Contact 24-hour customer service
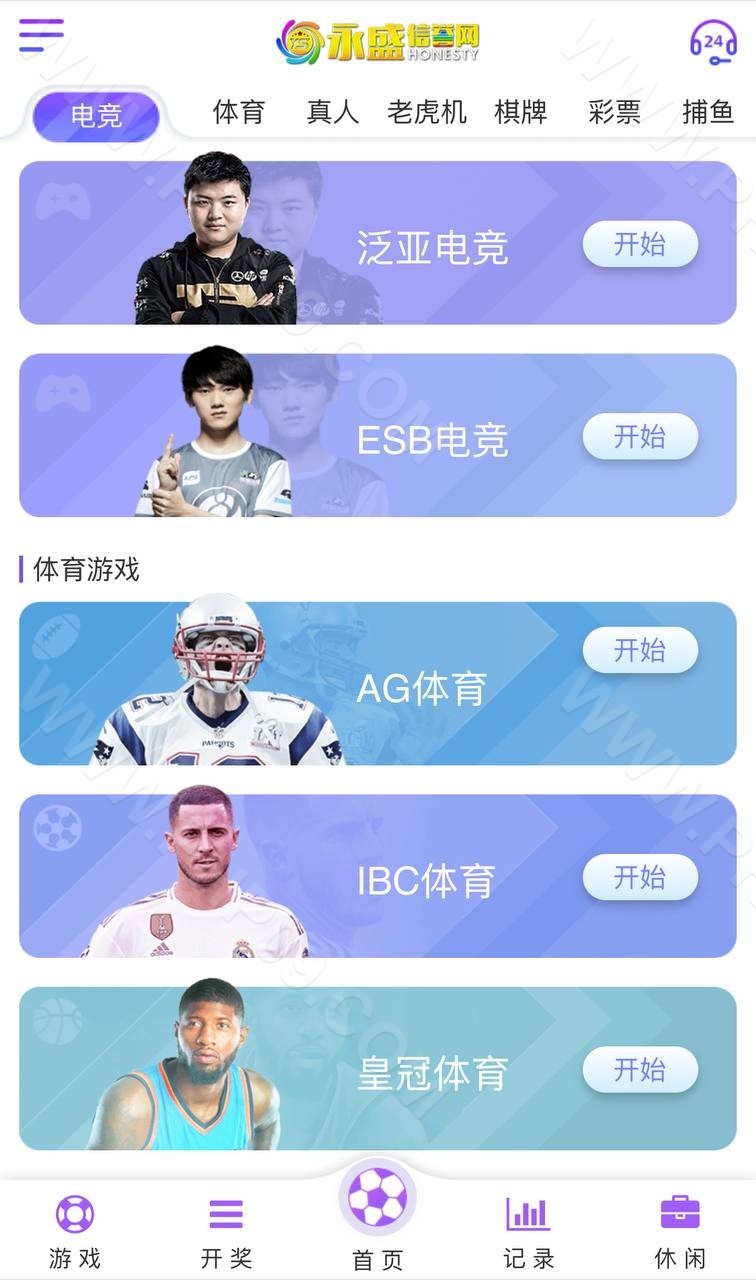 pyautogui.click(x=713, y=42)
